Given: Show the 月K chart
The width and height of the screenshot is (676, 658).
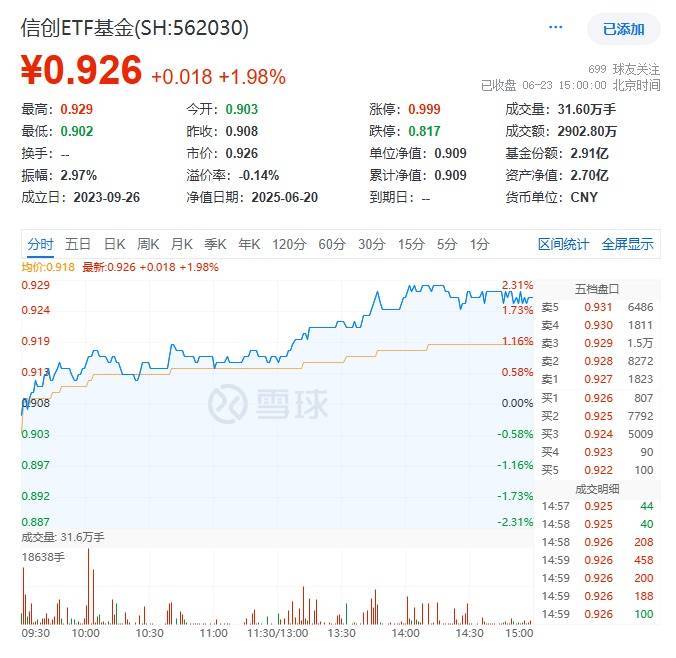Looking at the screenshot, I should click(x=181, y=244).
